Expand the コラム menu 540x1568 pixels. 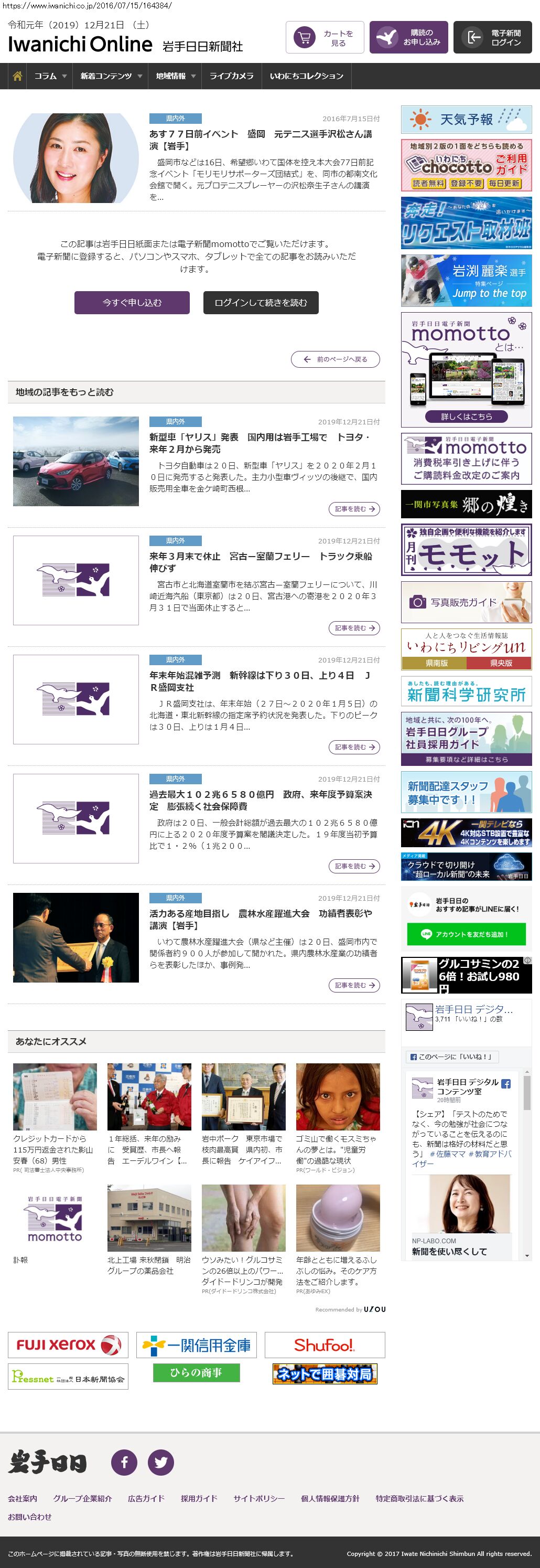50,76
